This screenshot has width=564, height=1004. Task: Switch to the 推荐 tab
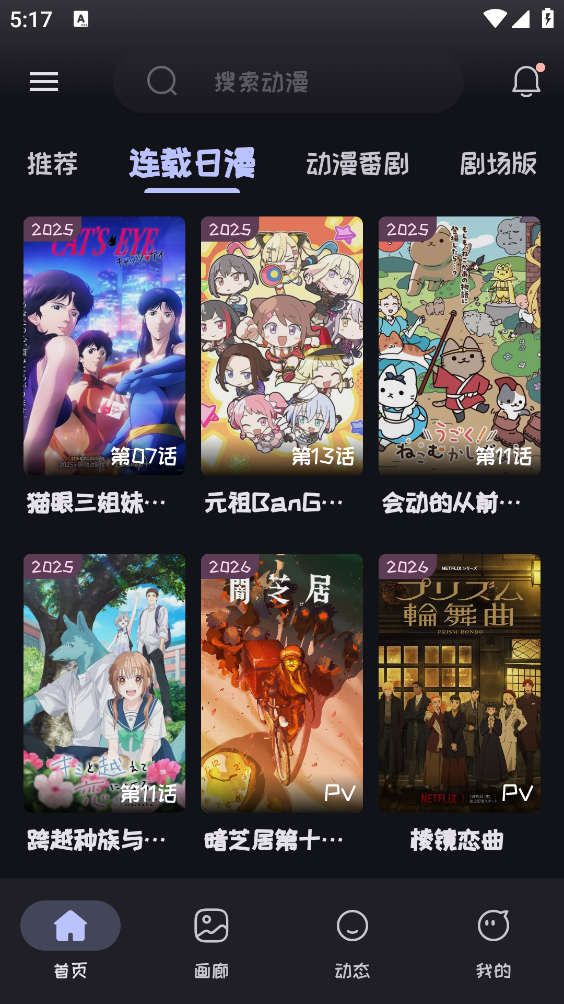click(x=52, y=164)
